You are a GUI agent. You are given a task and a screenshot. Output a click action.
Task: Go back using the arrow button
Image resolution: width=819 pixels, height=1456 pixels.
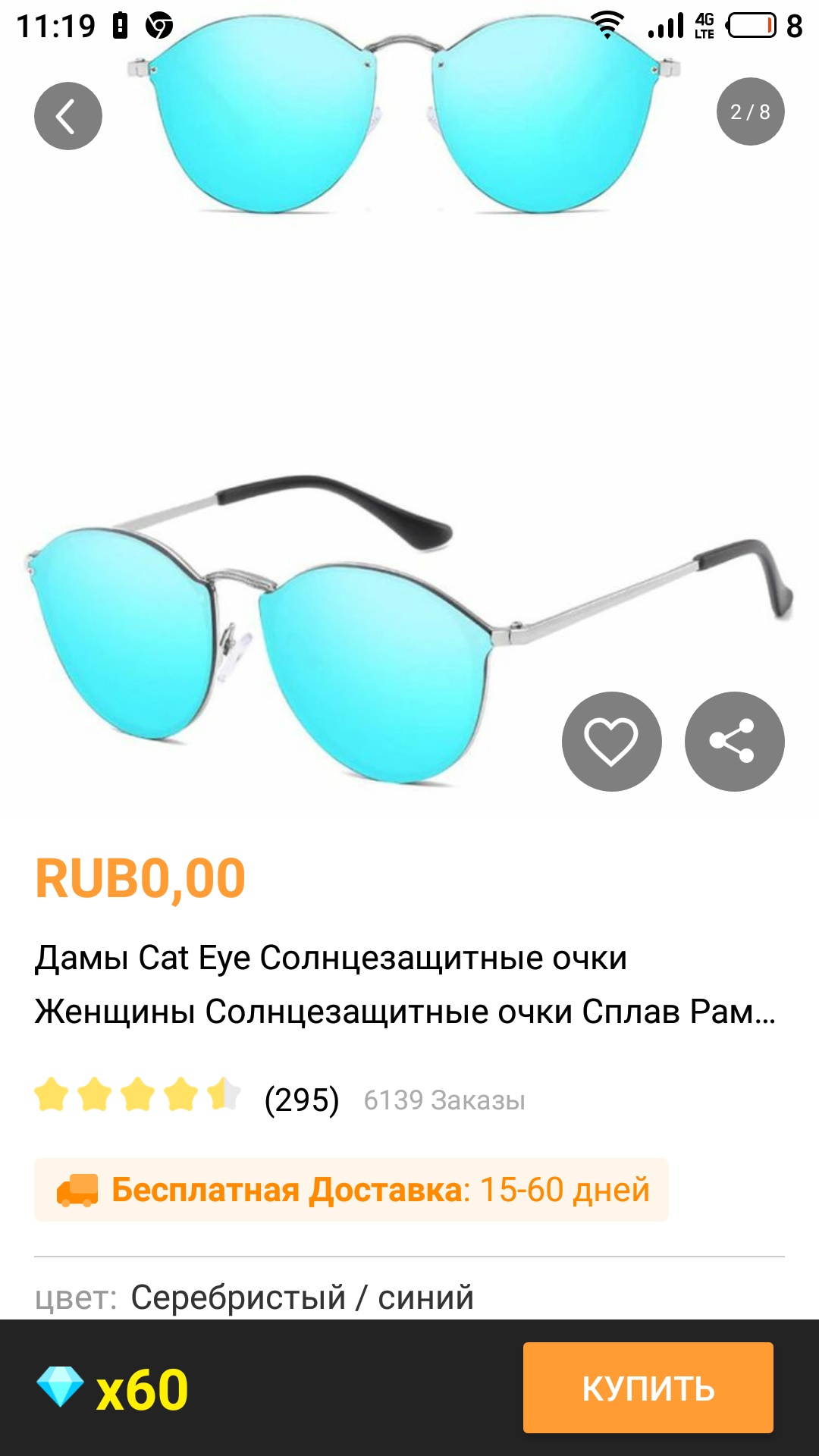(68, 116)
